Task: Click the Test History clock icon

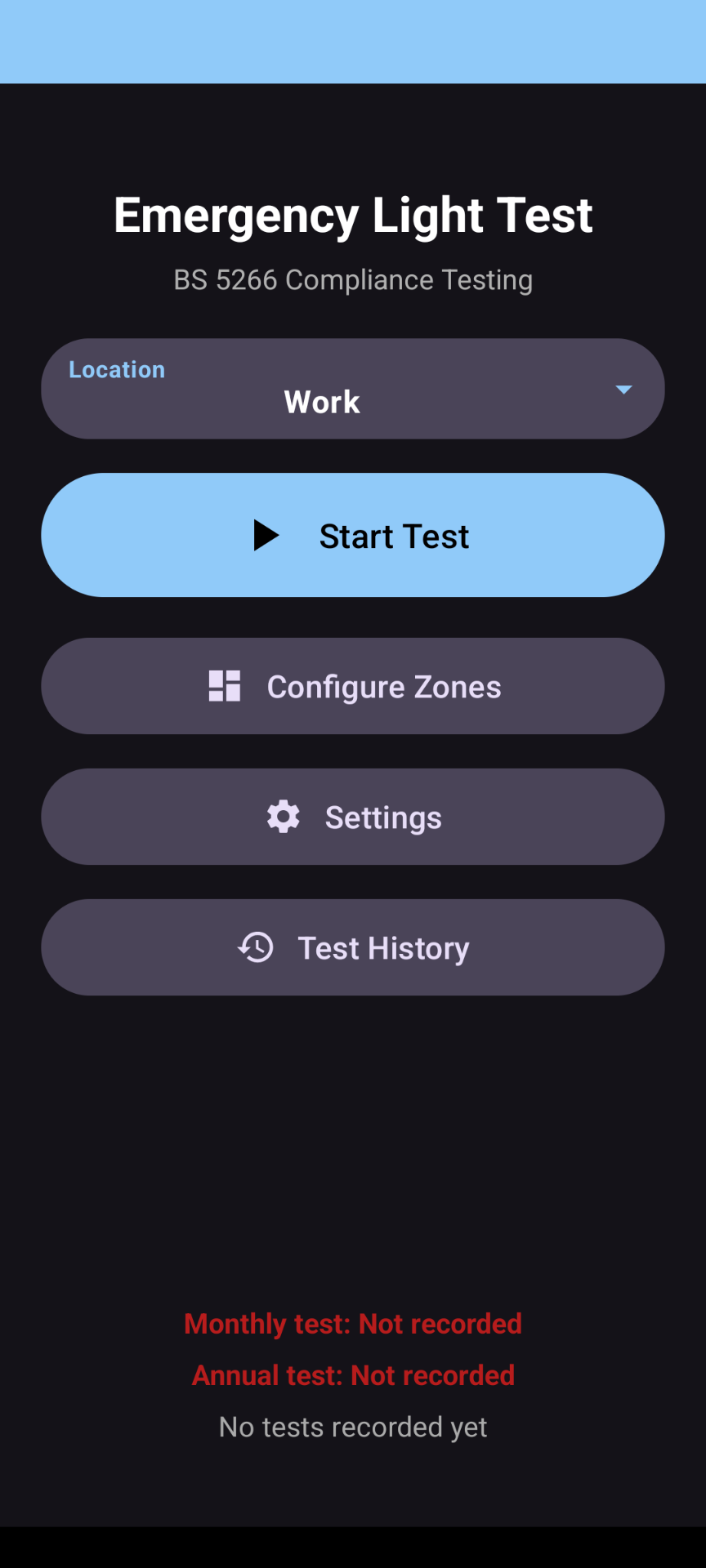Action: pyautogui.click(x=256, y=947)
